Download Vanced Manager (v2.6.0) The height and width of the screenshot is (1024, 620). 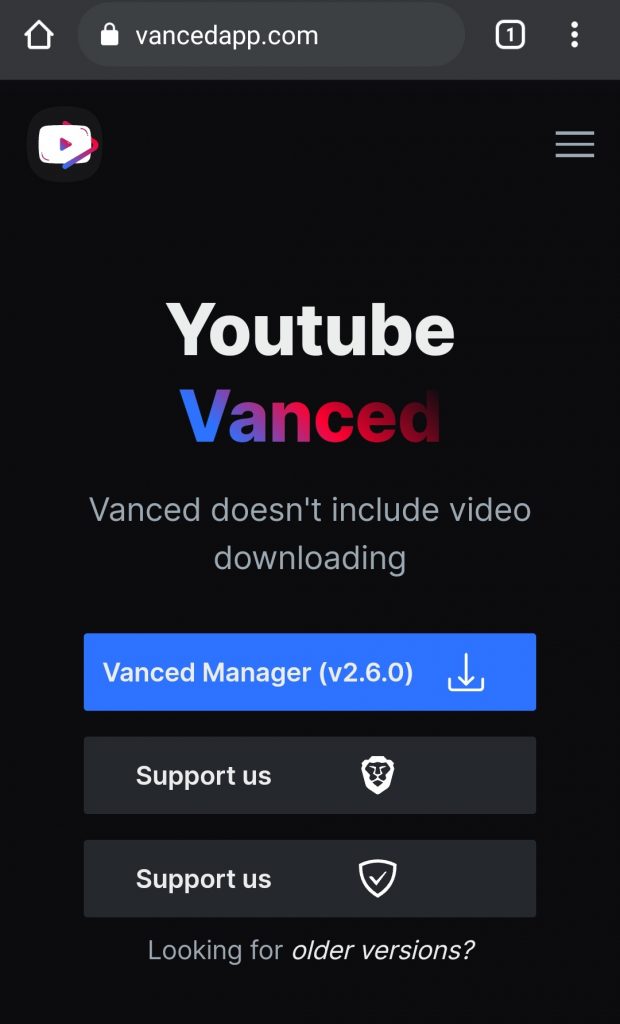pos(310,672)
